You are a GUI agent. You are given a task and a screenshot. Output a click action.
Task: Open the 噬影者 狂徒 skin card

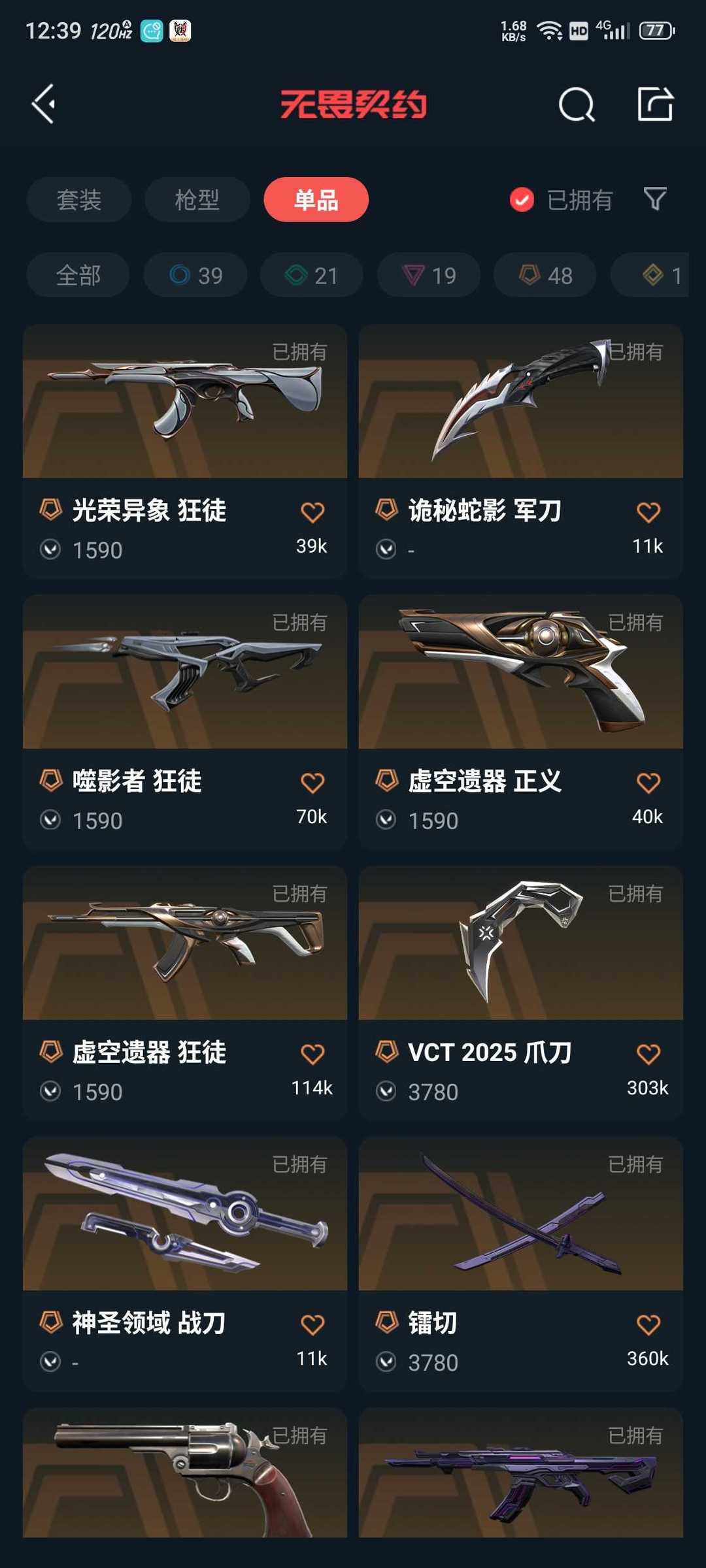click(x=185, y=722)
